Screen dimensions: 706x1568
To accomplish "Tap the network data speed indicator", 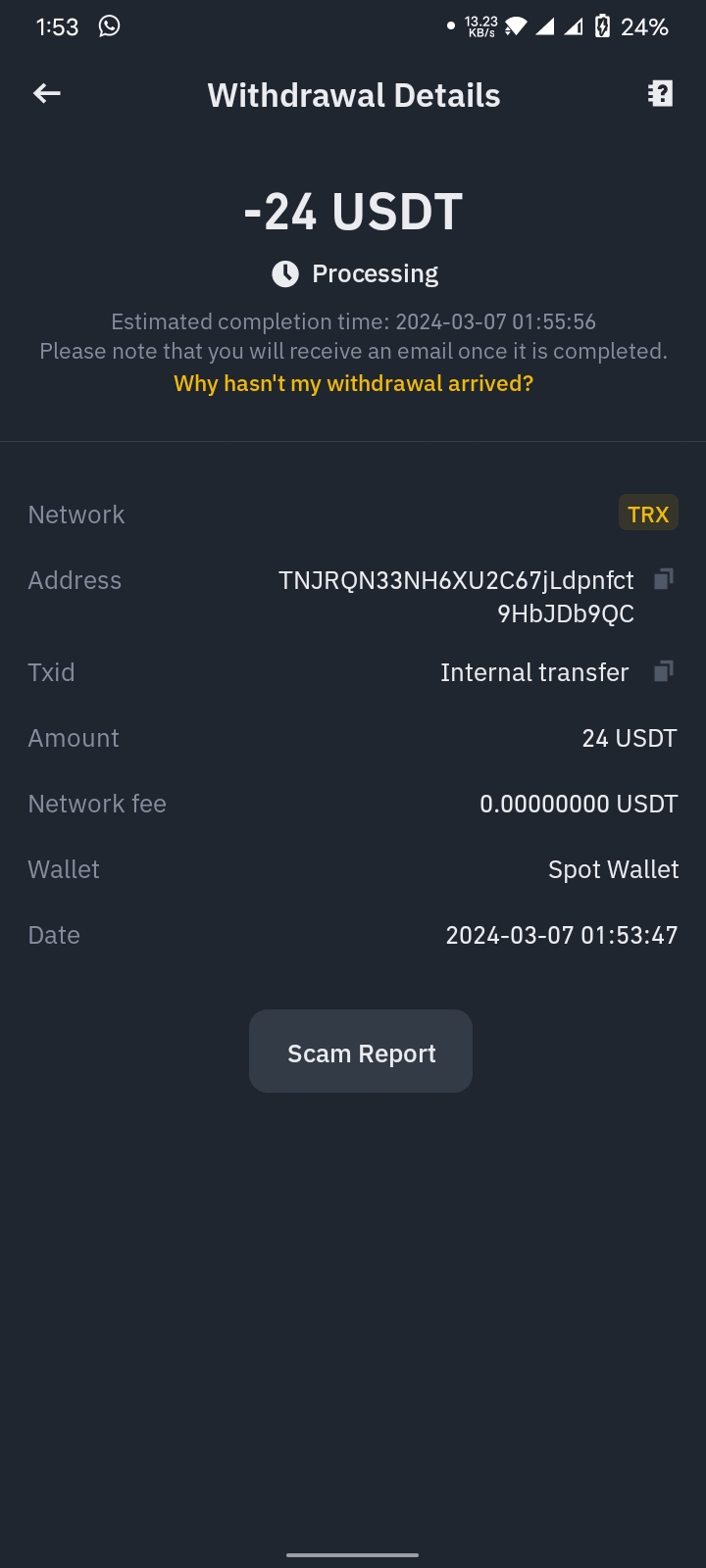I will (x=483, y=26).
